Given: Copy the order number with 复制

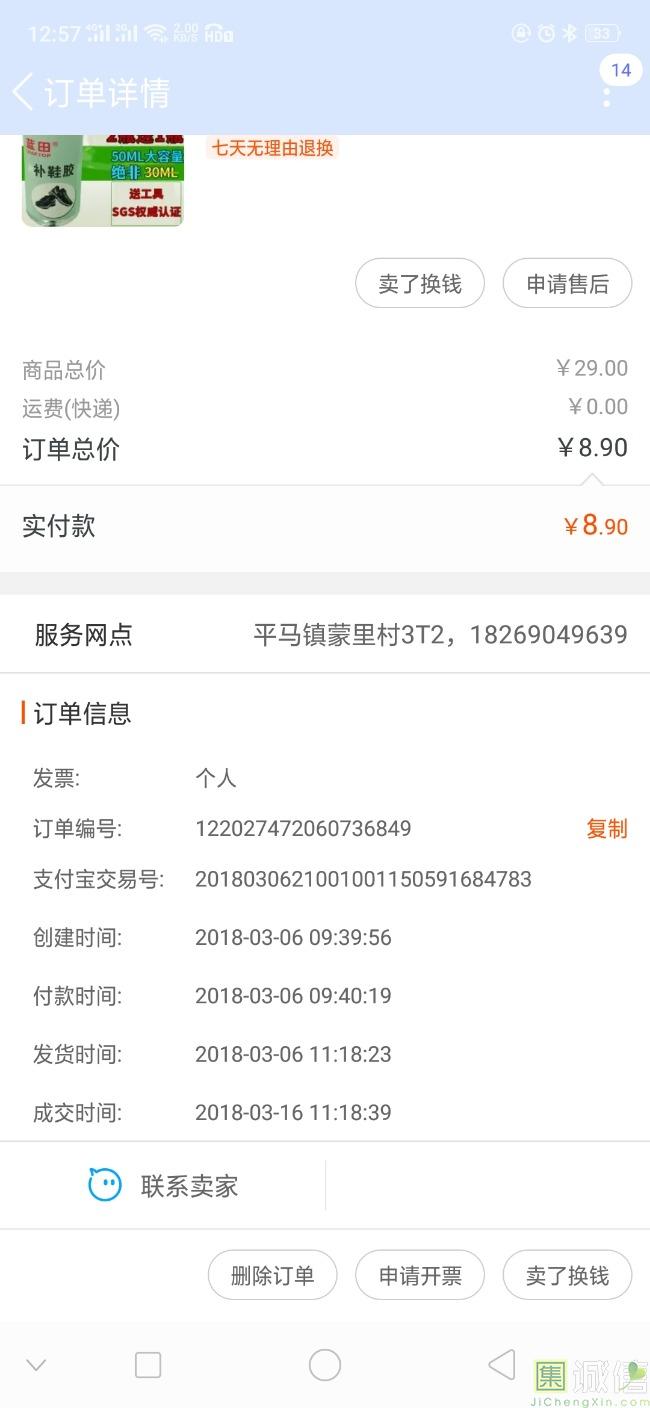Looking at the screenshot, I should 606,829.
